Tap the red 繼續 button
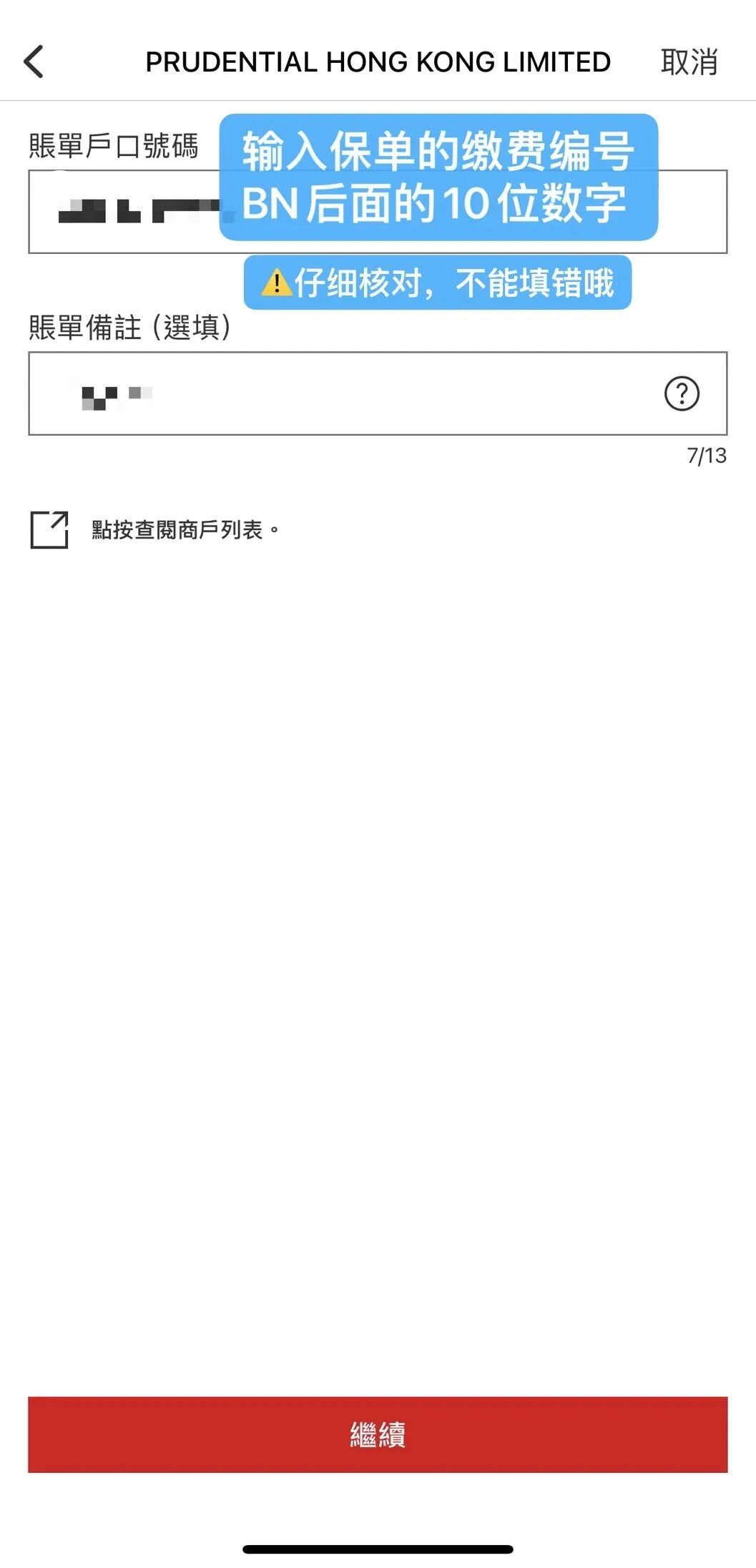The height and width of the screenshot is (1568, 756). pos(378,1434)
